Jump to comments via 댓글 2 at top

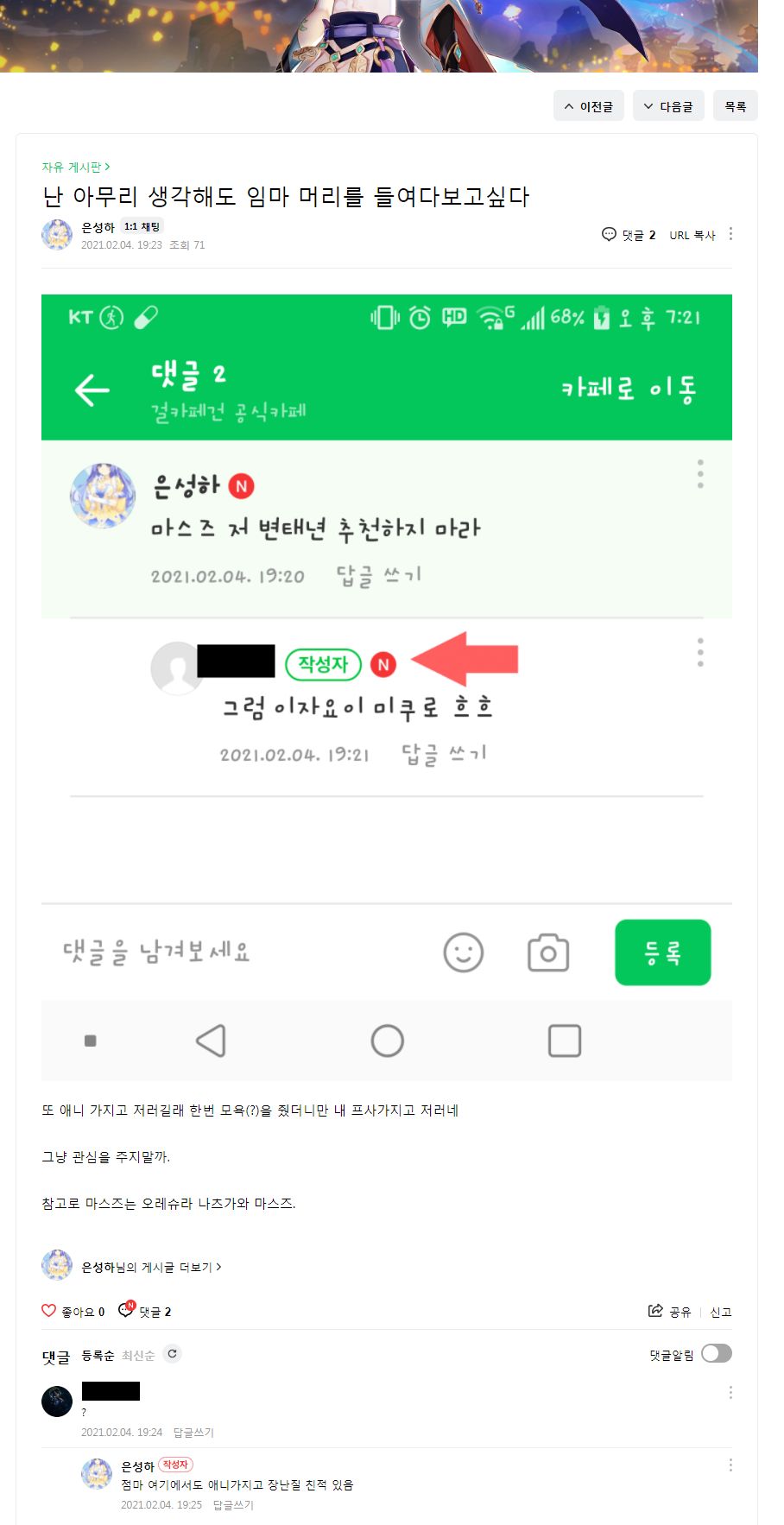click(x=629, y=235)
